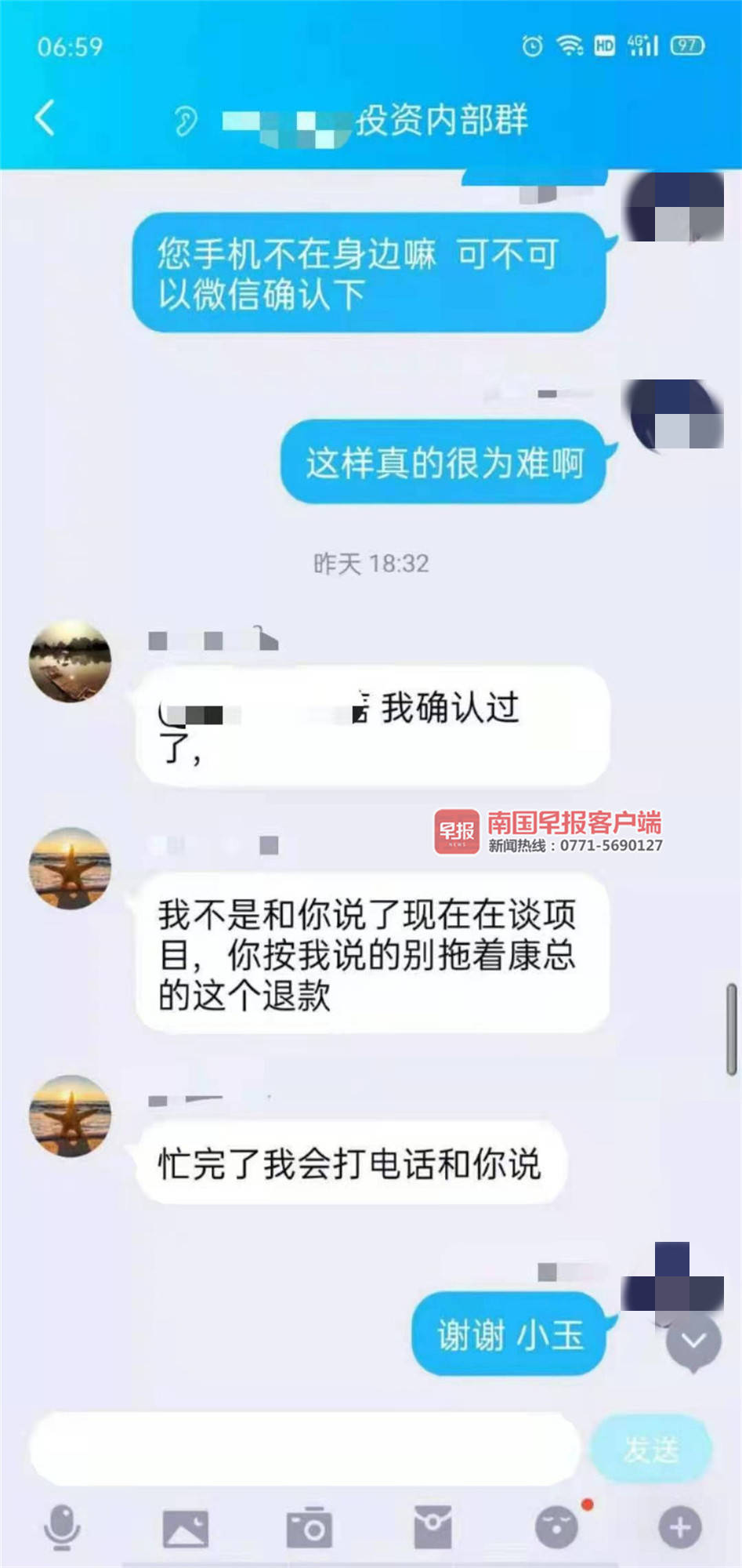Open the photo gallery picker
This screenshot has width=742, height=1568.
[186, 1528]
